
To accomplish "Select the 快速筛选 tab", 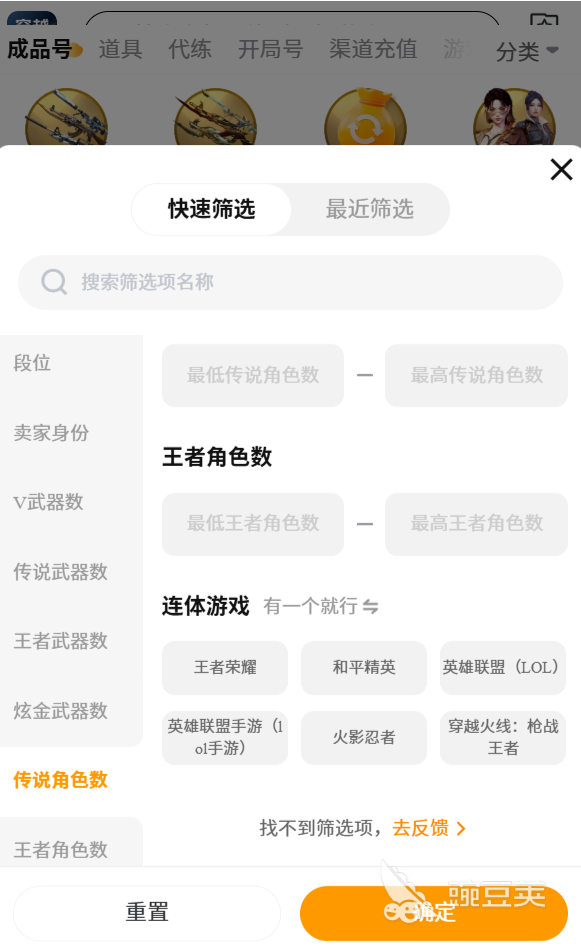I will point(211,209).
